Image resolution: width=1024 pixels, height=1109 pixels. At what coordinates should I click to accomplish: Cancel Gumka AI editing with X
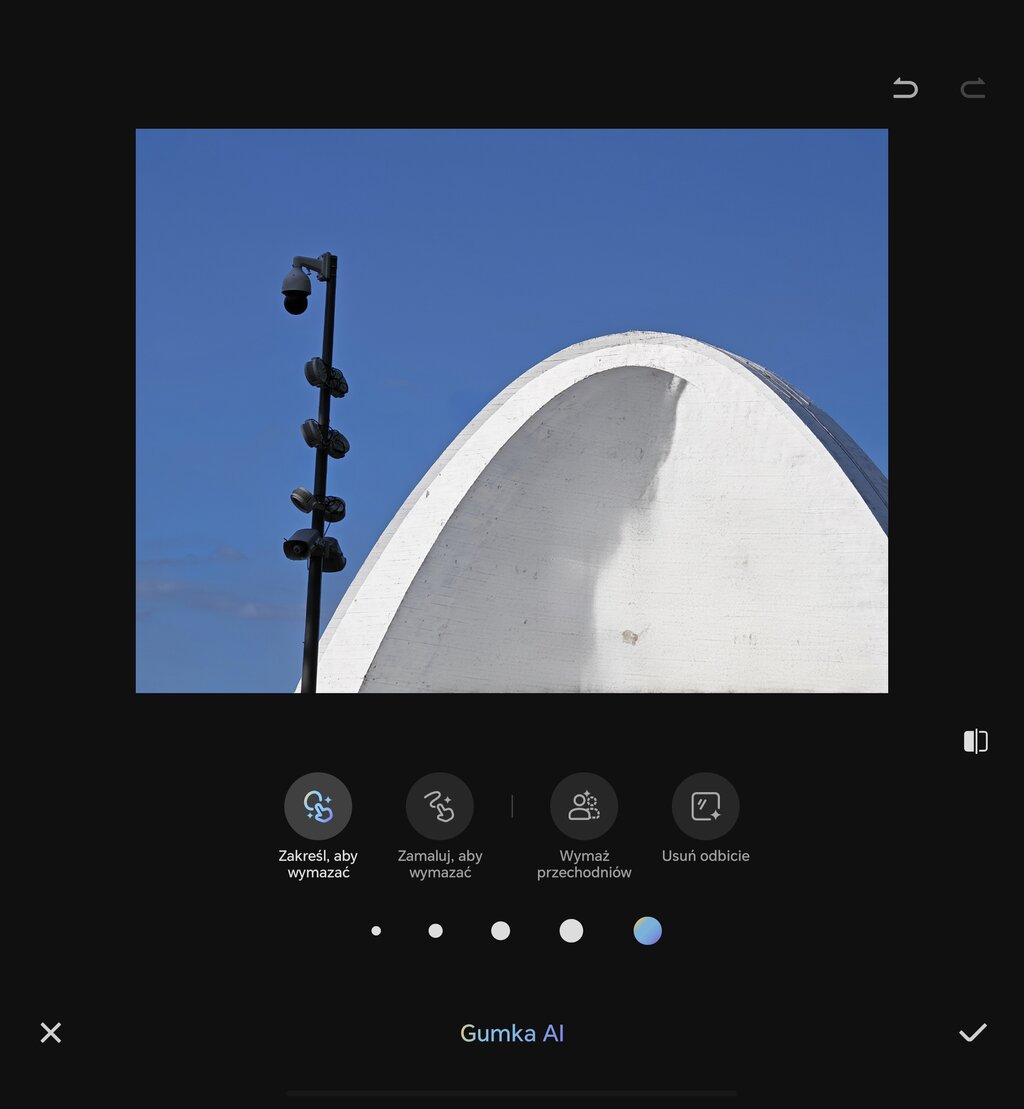pyautogui.click(x=51, y=1033)
